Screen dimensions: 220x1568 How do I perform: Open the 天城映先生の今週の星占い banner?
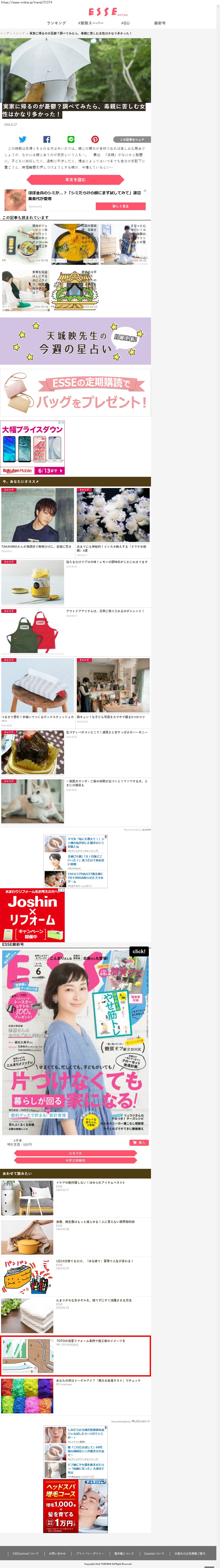[x=75, y=341]
